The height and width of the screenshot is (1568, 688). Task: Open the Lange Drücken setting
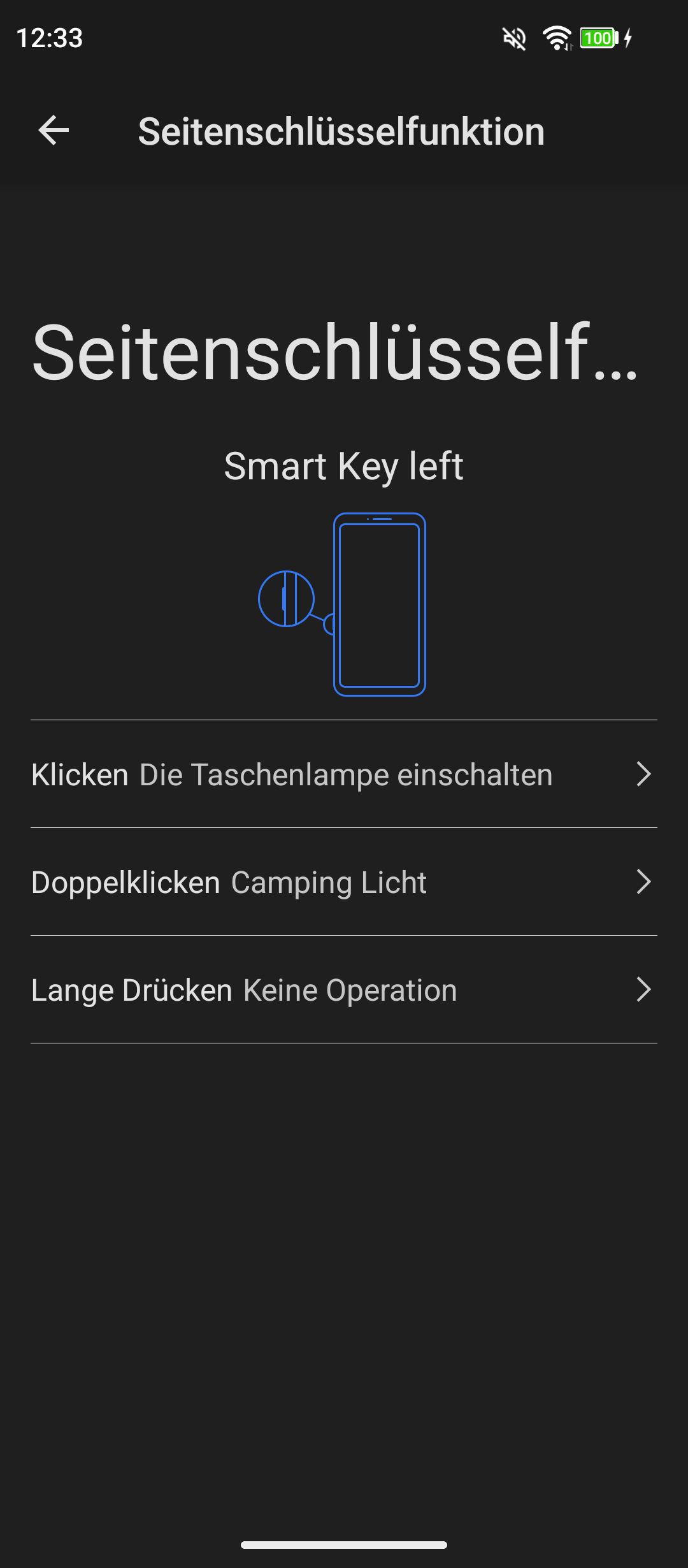tap(344, 990)
